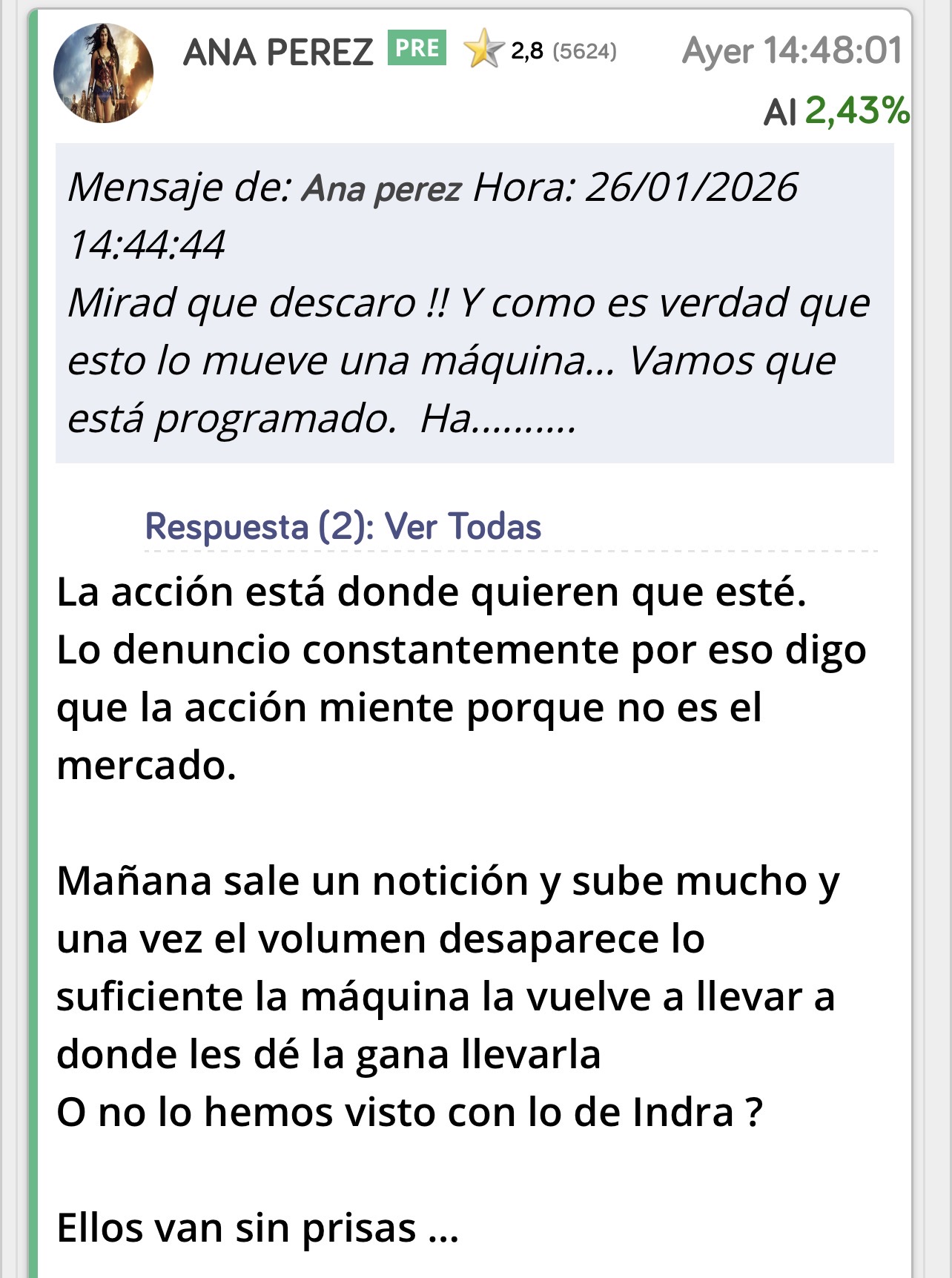
Task: Open Respuesta (2): Ver Todas
Action: point(343,526)
